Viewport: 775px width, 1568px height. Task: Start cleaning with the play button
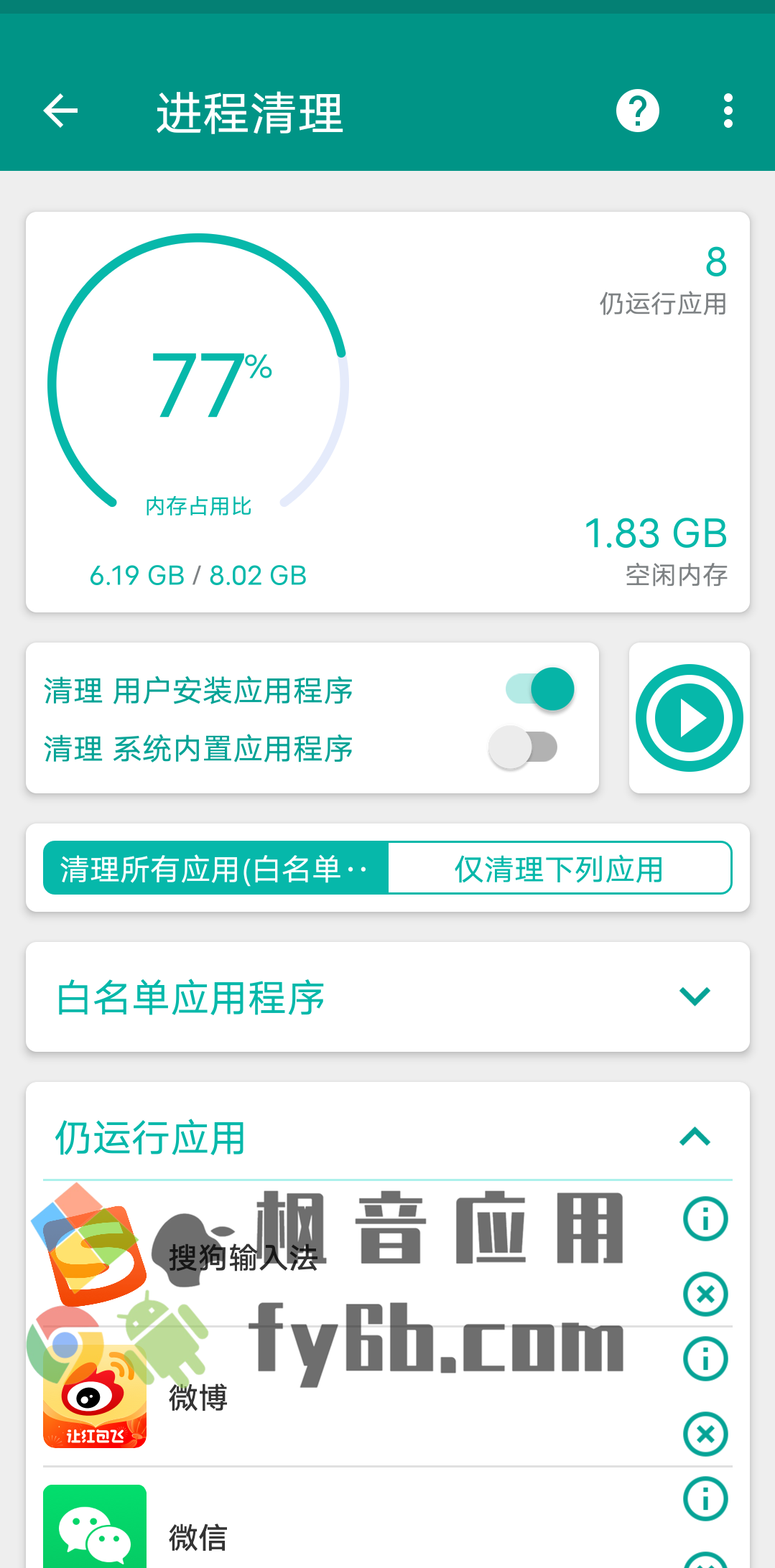(690, 718)
